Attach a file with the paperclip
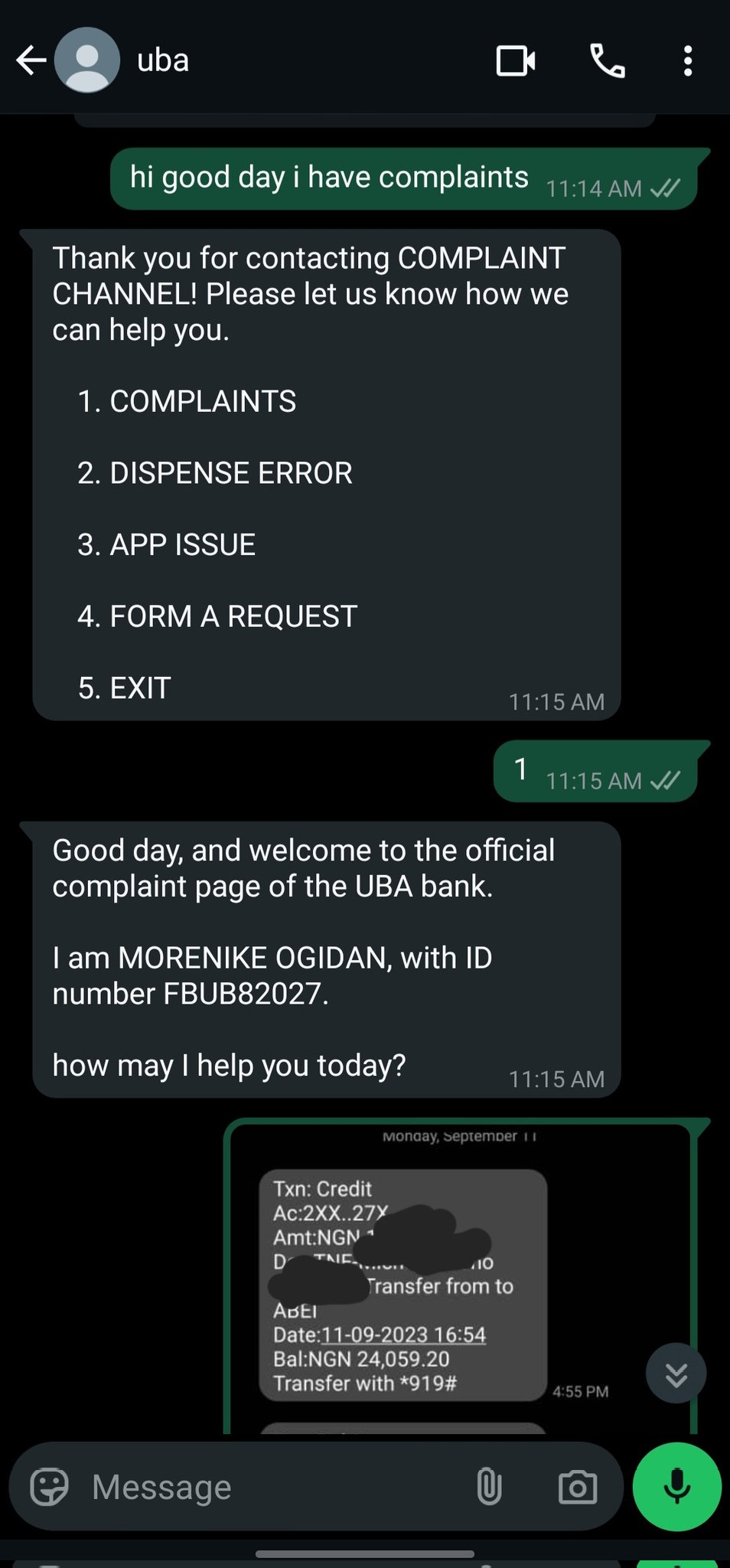This screenshot has height=1568, width=730. (x=489, y=1487)
